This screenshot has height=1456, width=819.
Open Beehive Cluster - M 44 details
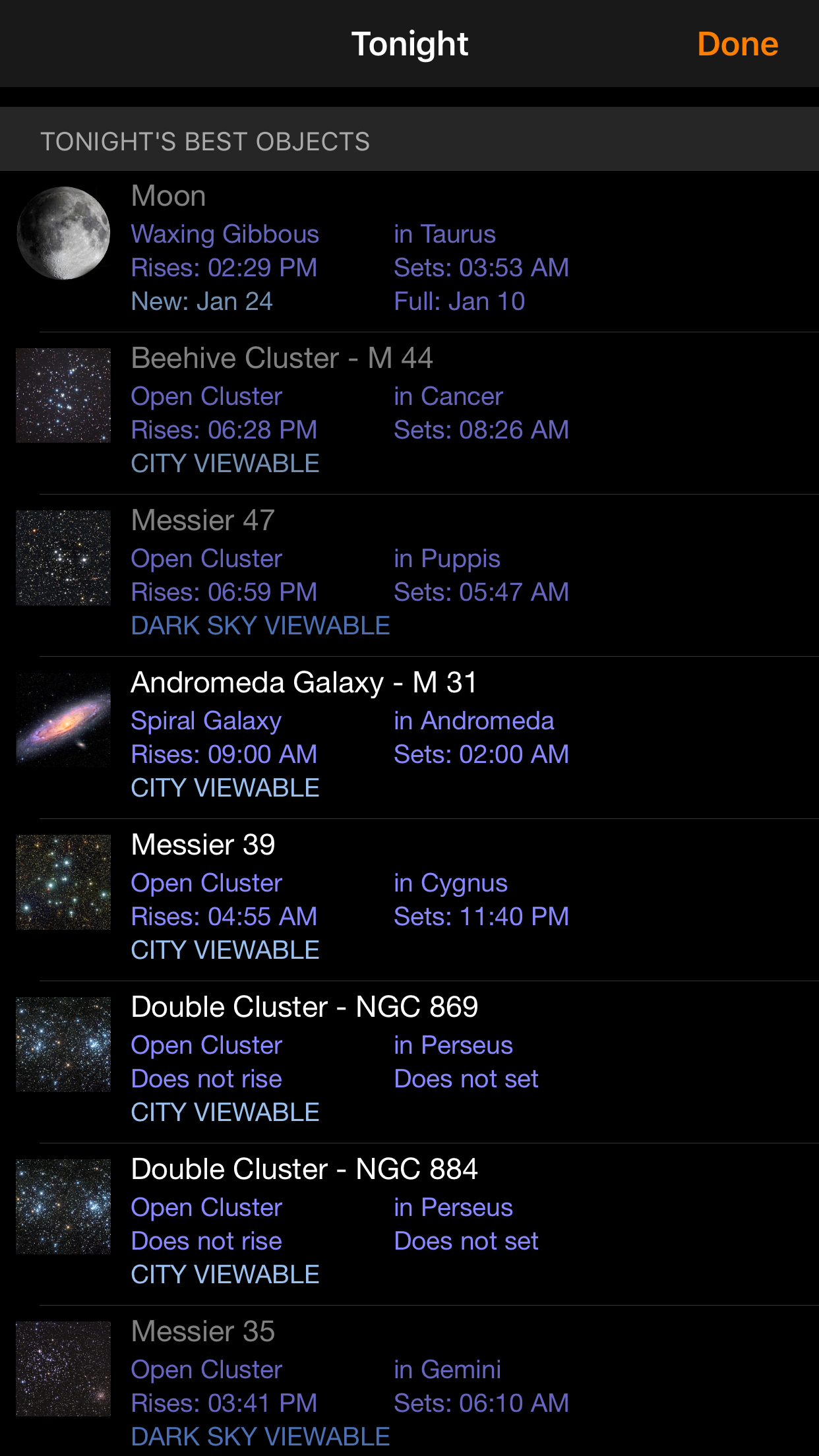(409, 409)
